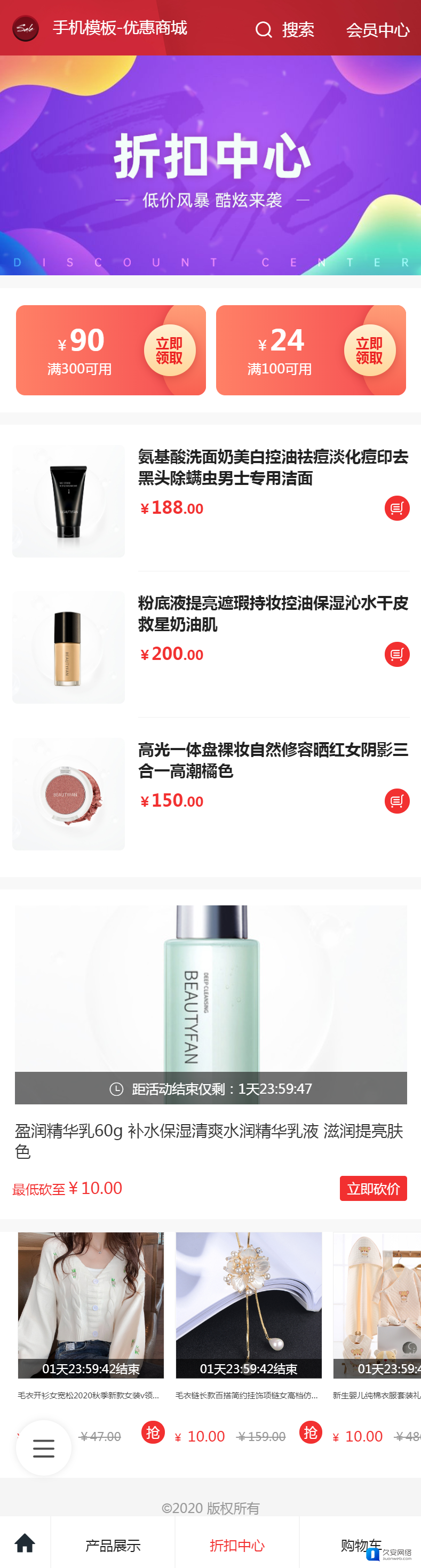This screenshot has height=1568, width=421.
Task: Open the 购物车 tab
Action: (360, 1545)
